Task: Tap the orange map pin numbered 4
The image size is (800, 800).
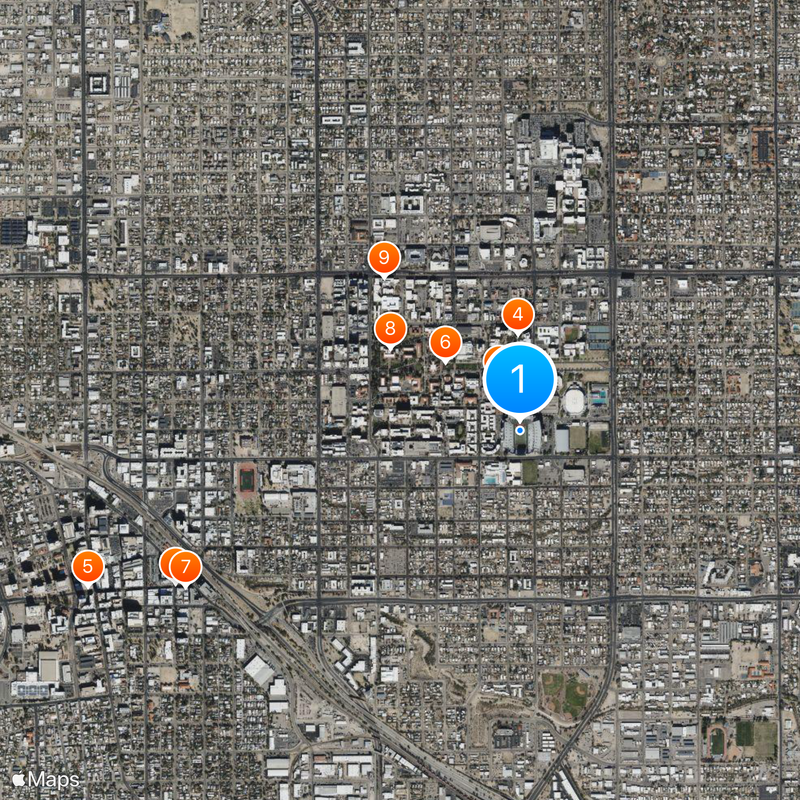Action: [x=517, y=315]
